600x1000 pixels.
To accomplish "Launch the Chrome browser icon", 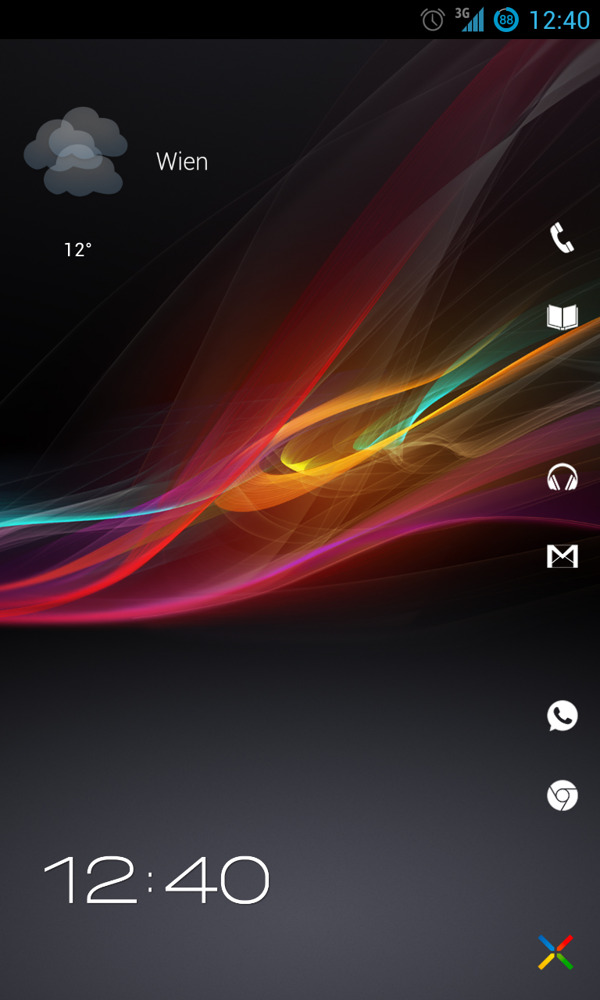I will [x=562, y=796].
